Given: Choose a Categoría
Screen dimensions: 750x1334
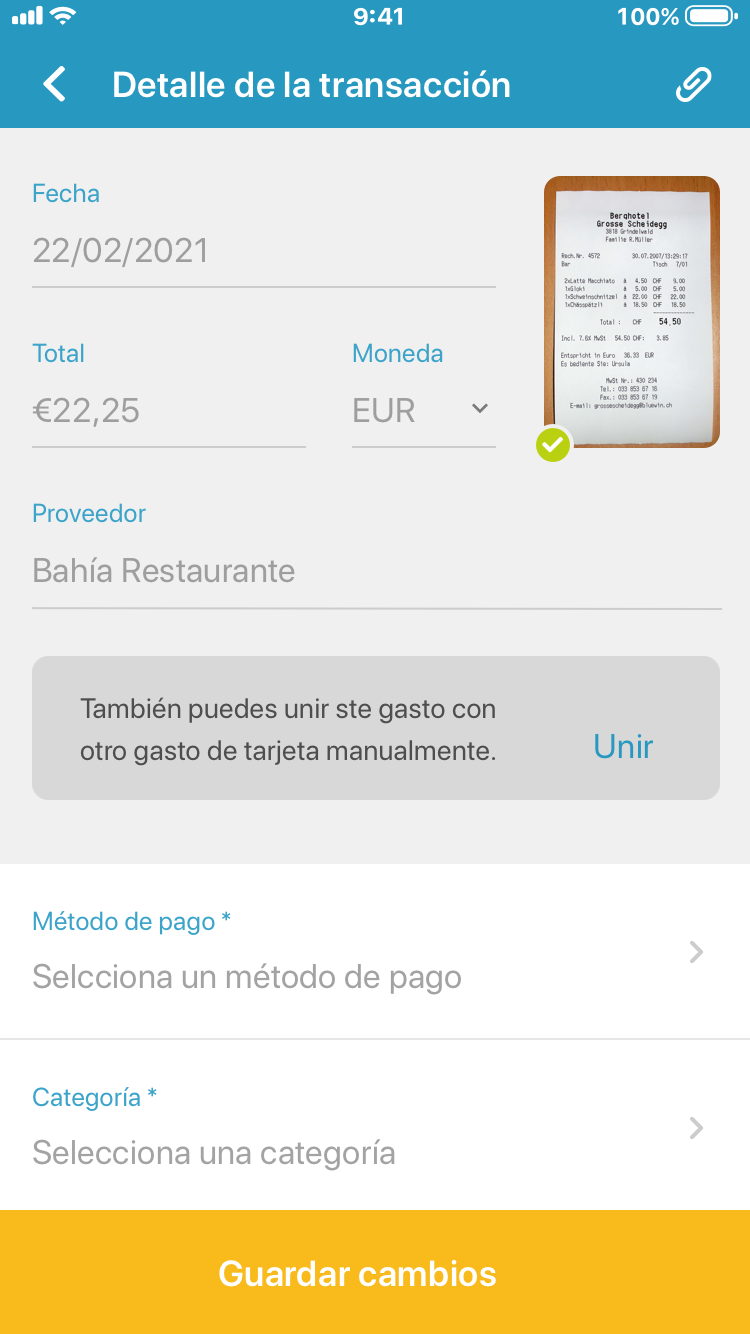Looking at the screenshot, I should pos(374,1127).
